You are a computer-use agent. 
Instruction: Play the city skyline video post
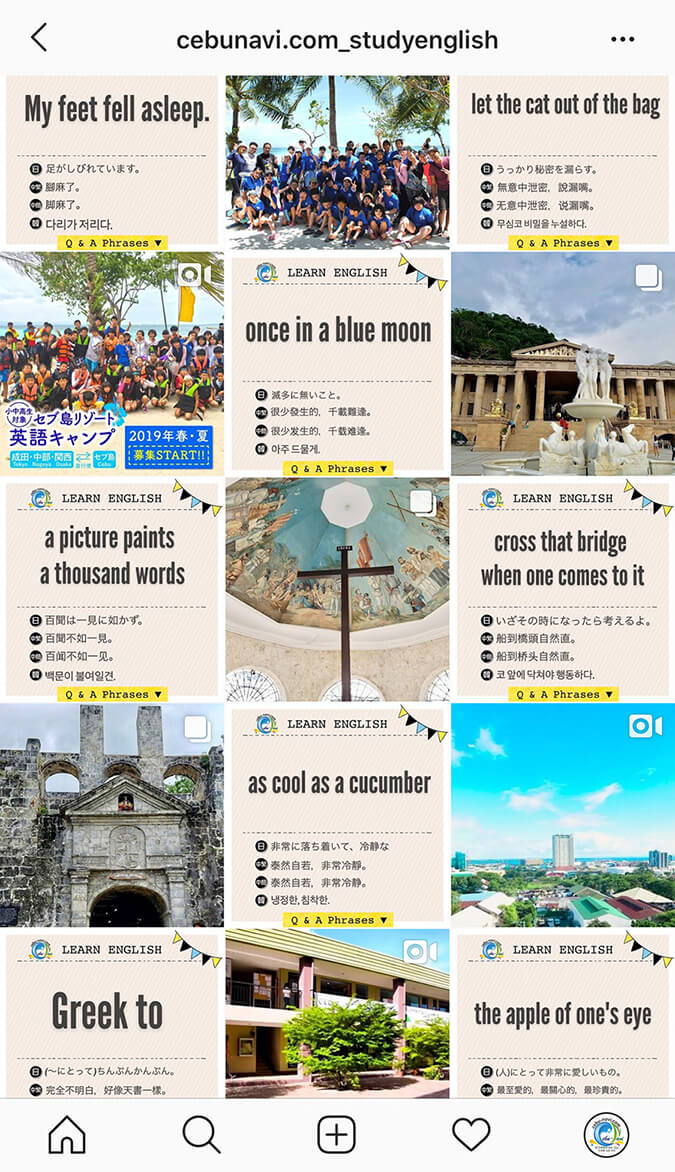click(x=563, y=814)
